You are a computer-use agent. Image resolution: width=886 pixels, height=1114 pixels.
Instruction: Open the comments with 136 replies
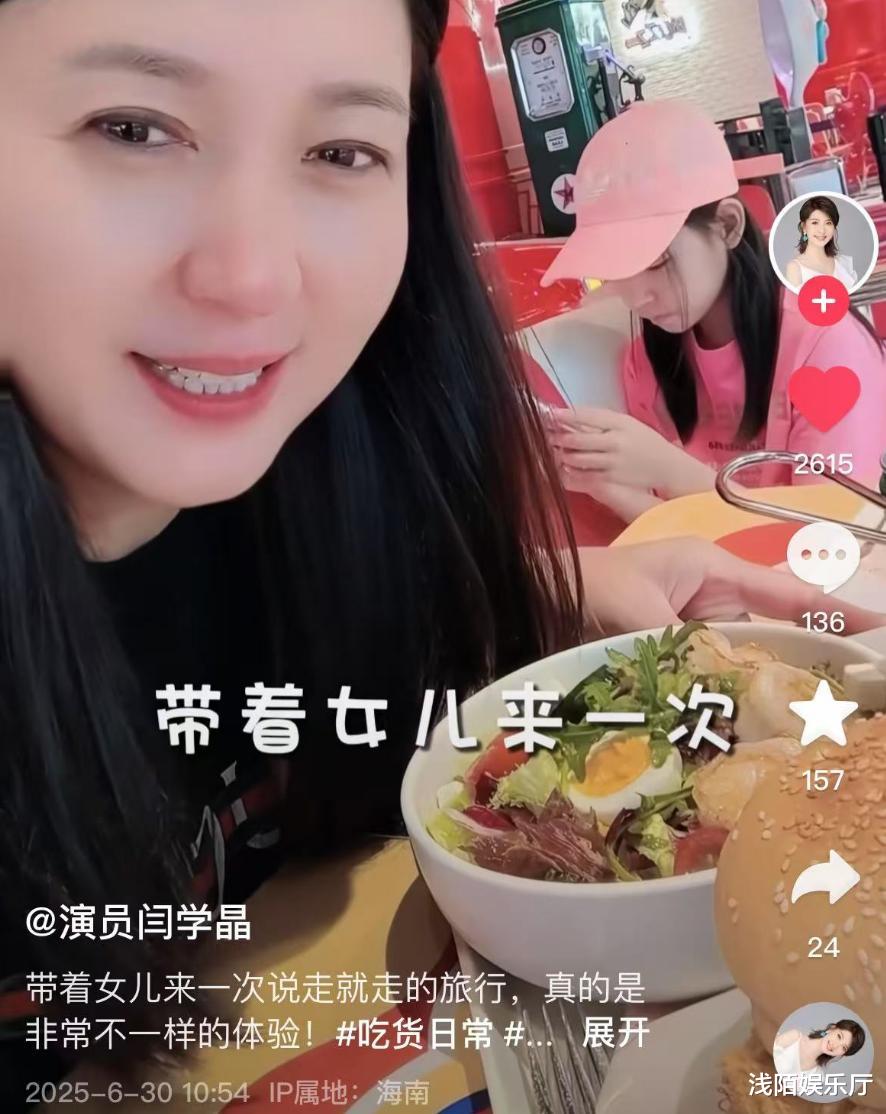[x=823, y=558]
